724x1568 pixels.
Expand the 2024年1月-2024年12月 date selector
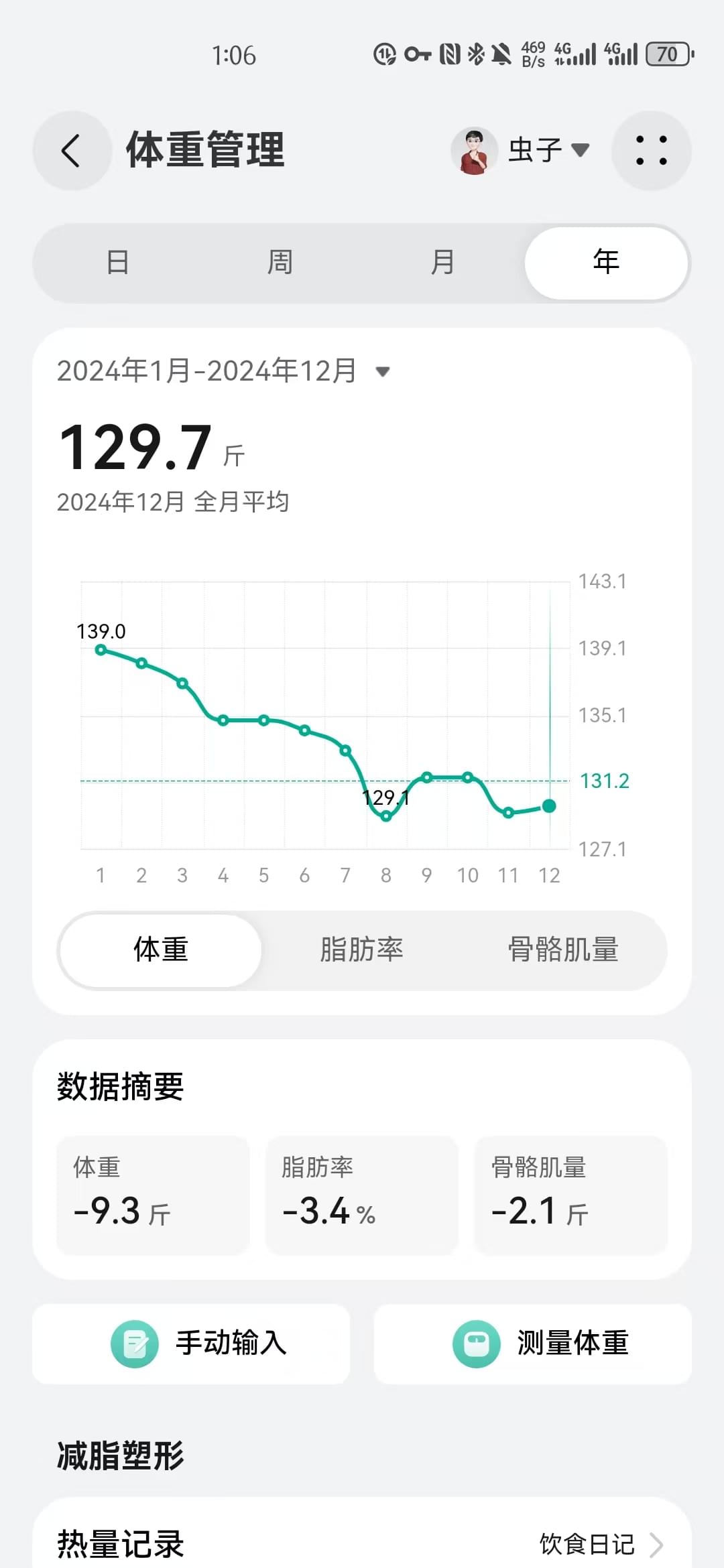coord(381,371)
